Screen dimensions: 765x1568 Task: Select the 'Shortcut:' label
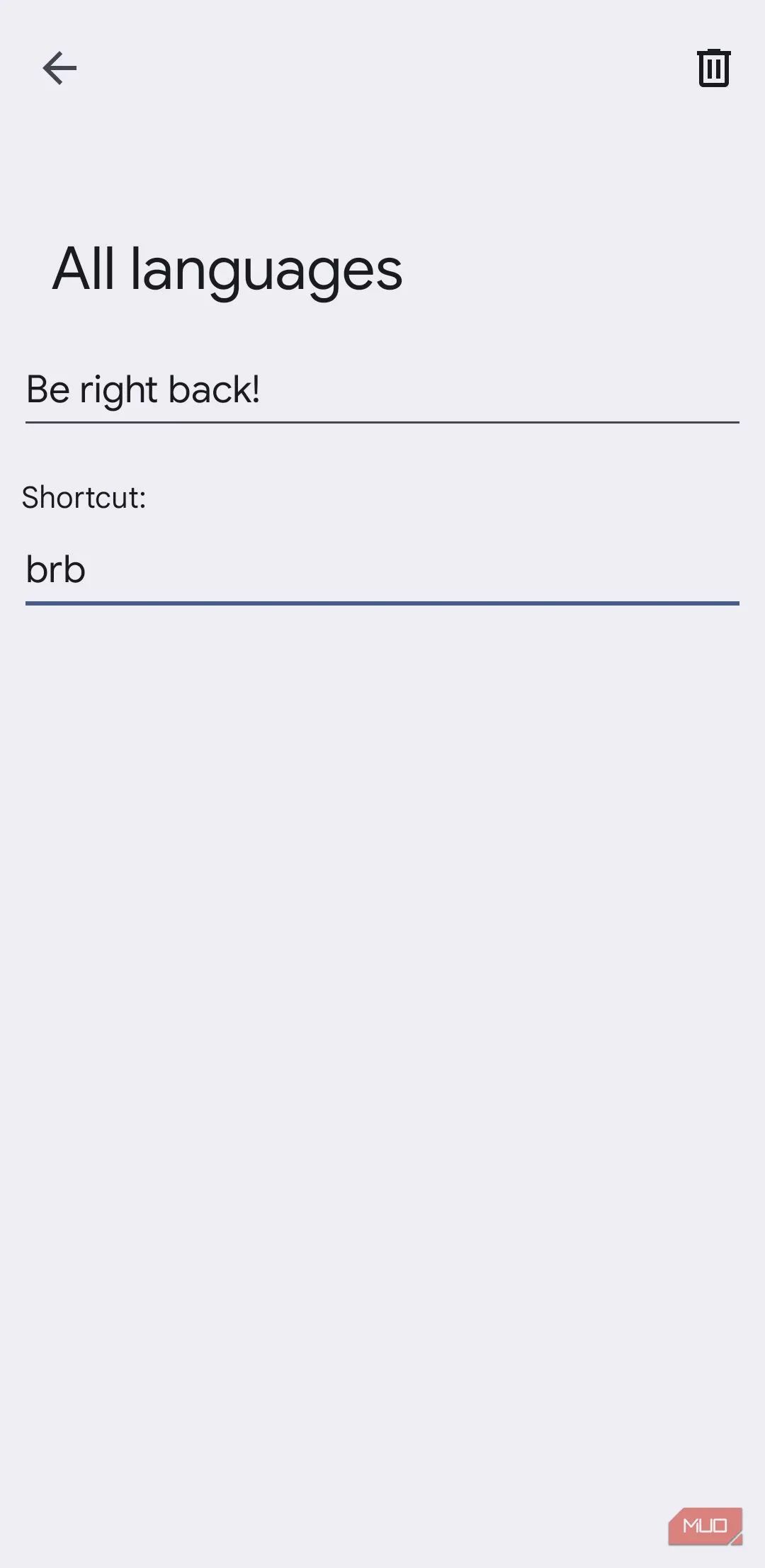pos(85,498)
